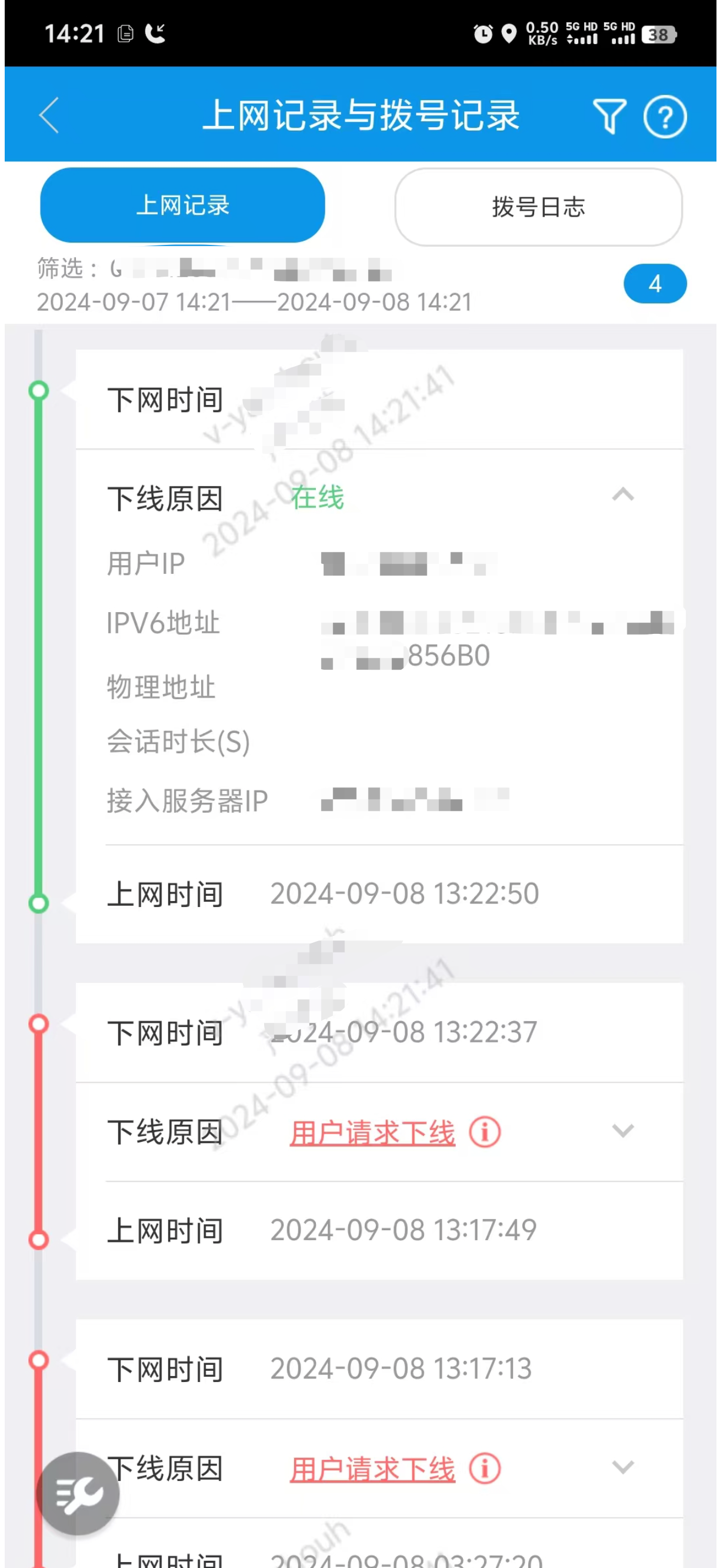Screen dimensions: 720x1568
Task: Open the help question-mark icon
Action: click(x=665, y=117)
